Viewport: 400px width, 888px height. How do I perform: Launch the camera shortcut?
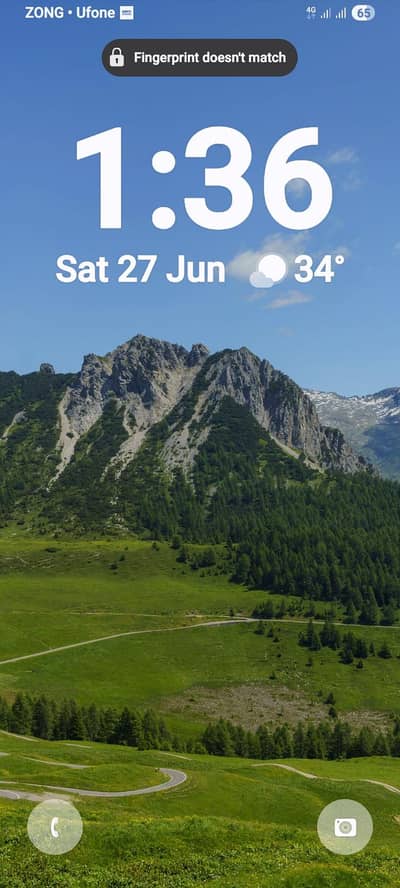point(345,827)
